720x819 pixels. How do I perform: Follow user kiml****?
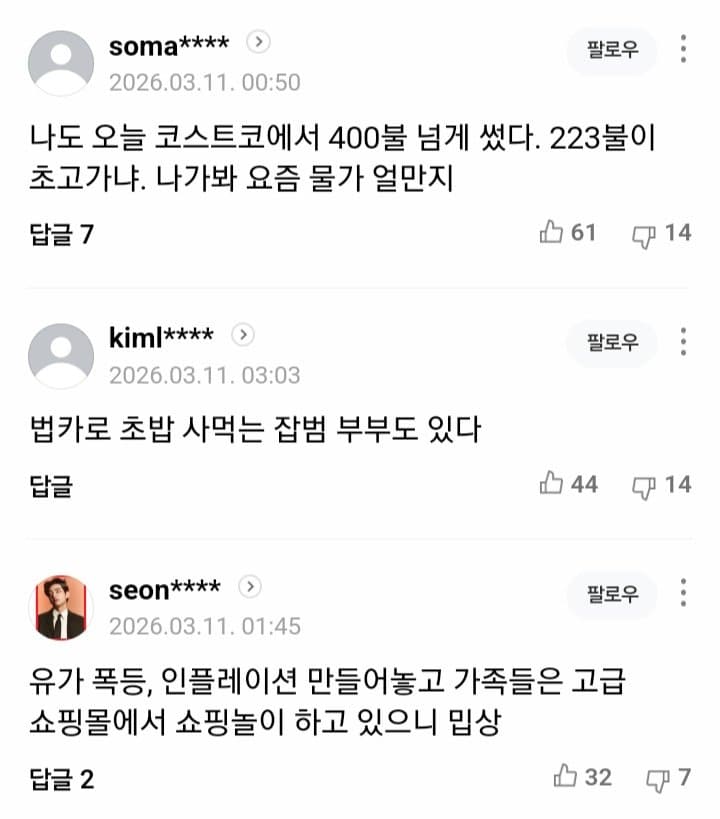click(x=612, y=343)
